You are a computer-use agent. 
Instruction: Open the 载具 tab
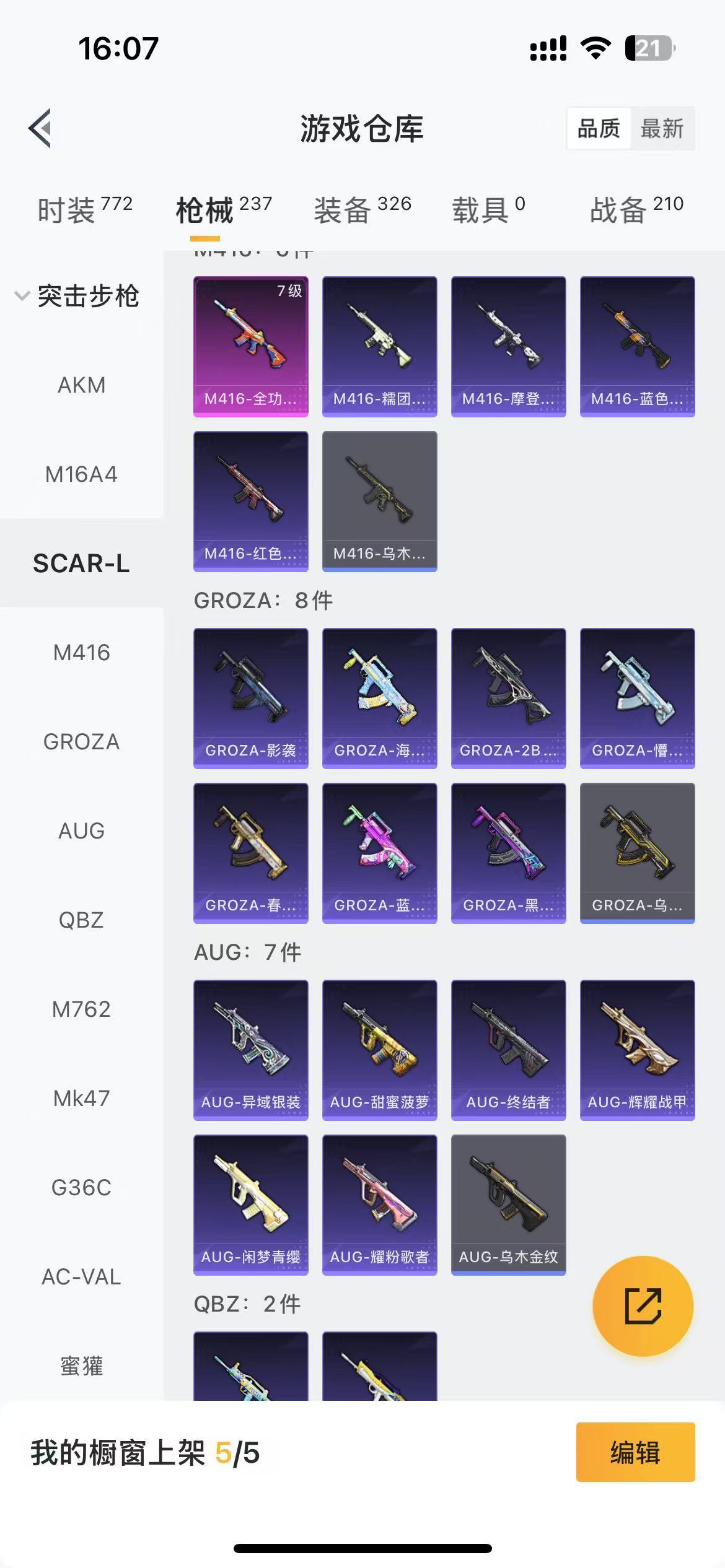tap(488, 209)
